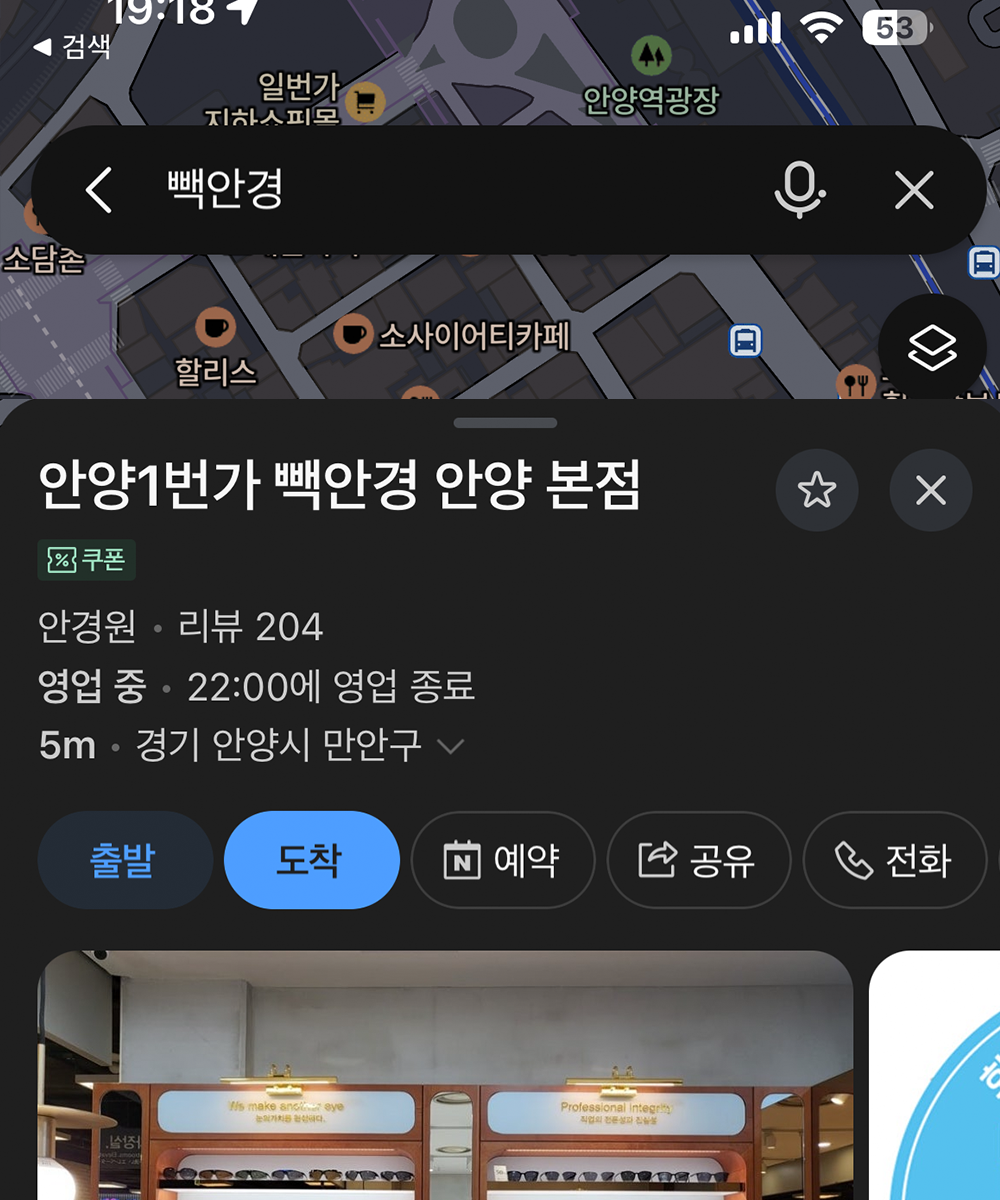Call the shop with 전화

(x=895, y=860)
